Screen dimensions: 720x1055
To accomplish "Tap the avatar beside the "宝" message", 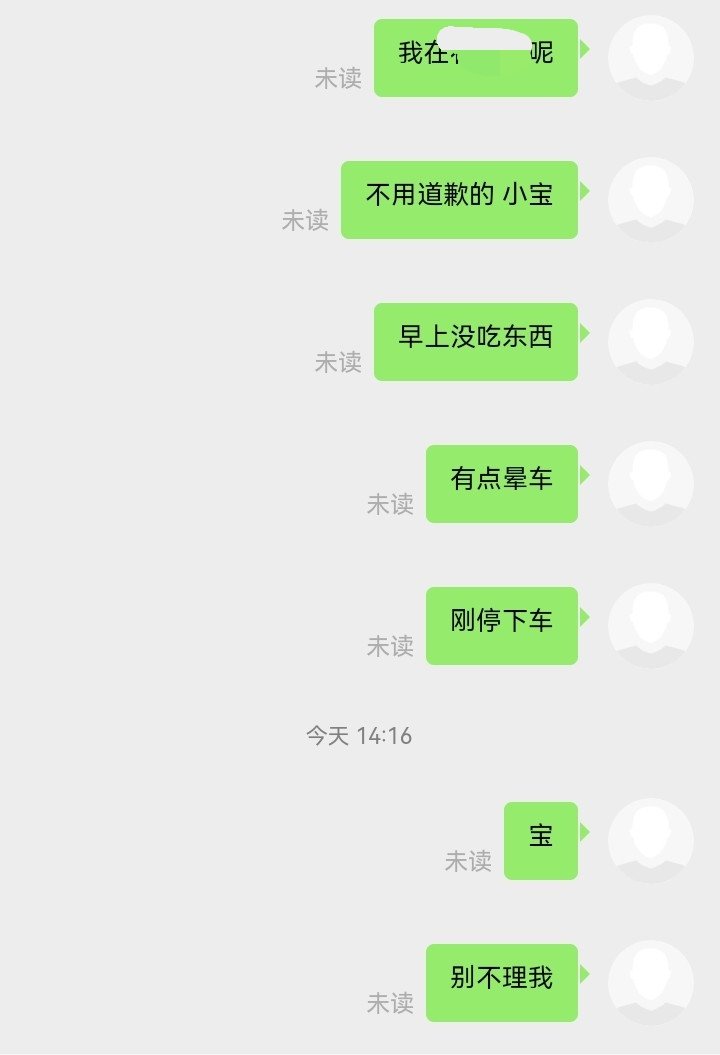I will pos(651,841).
